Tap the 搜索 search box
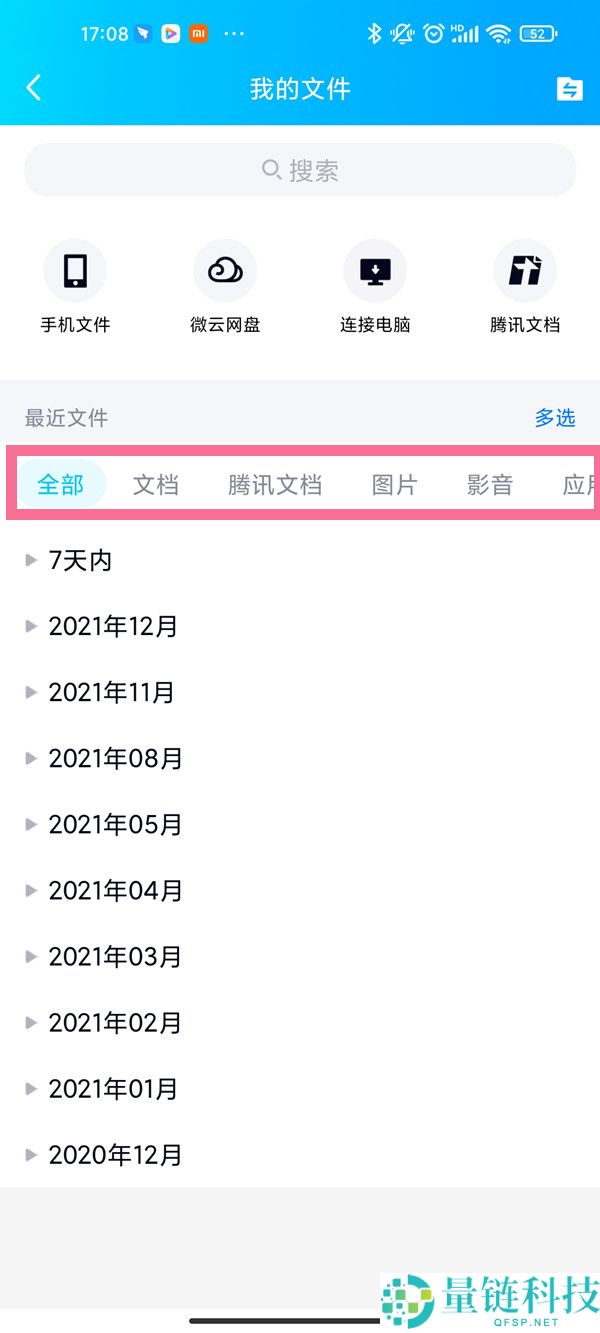The height and width of the screenshot is (1333, 600). 300,170
